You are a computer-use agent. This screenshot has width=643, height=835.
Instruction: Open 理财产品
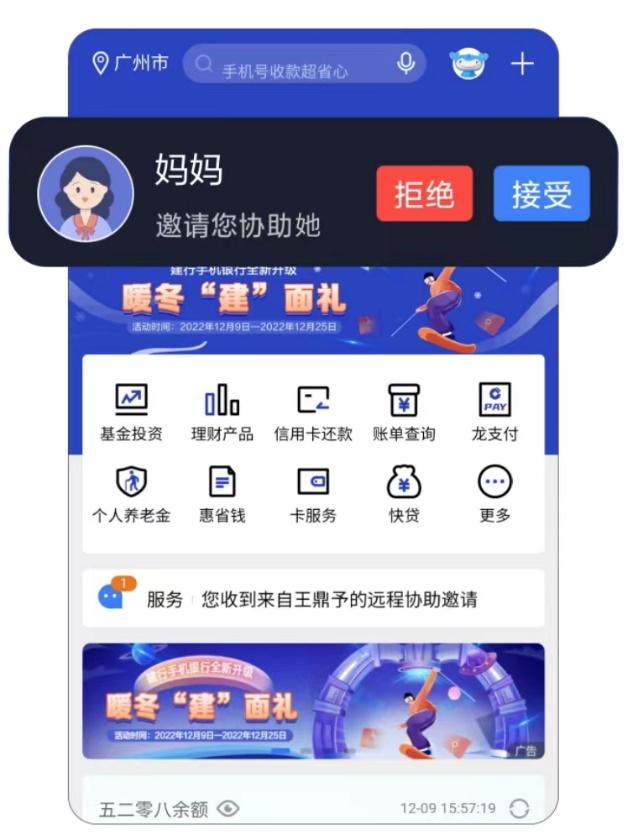(x=222, y=411)
